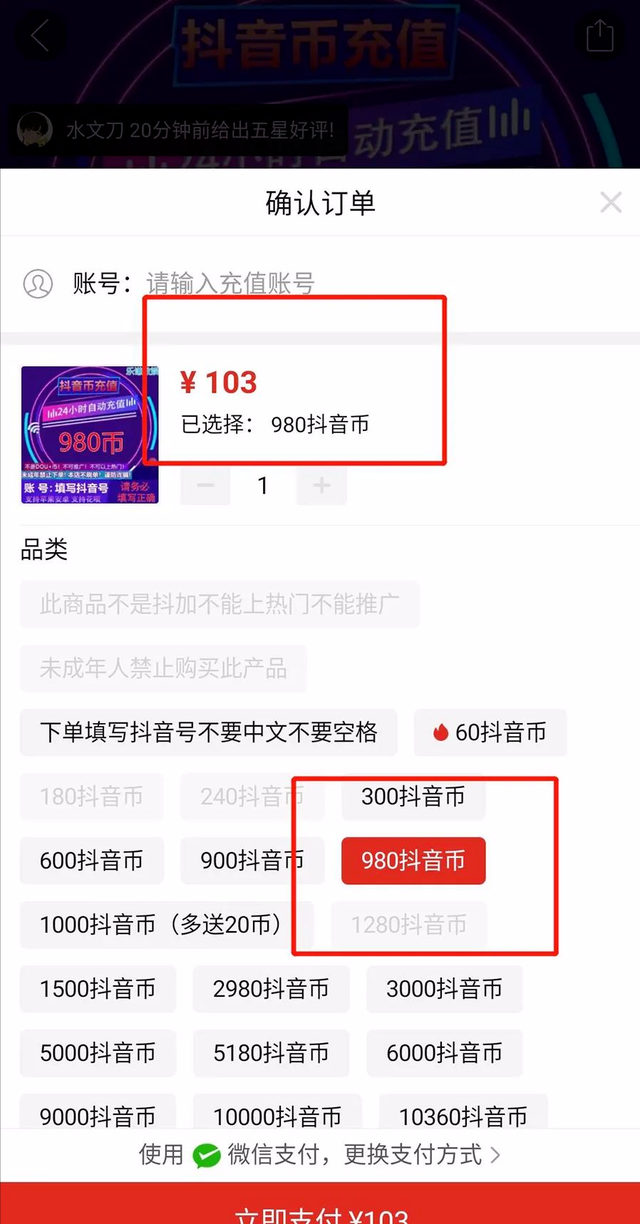This screenshot has height=1224, width=640.
Task: Tap the selected 980抖音币 chip
Action: click(413, 861)
